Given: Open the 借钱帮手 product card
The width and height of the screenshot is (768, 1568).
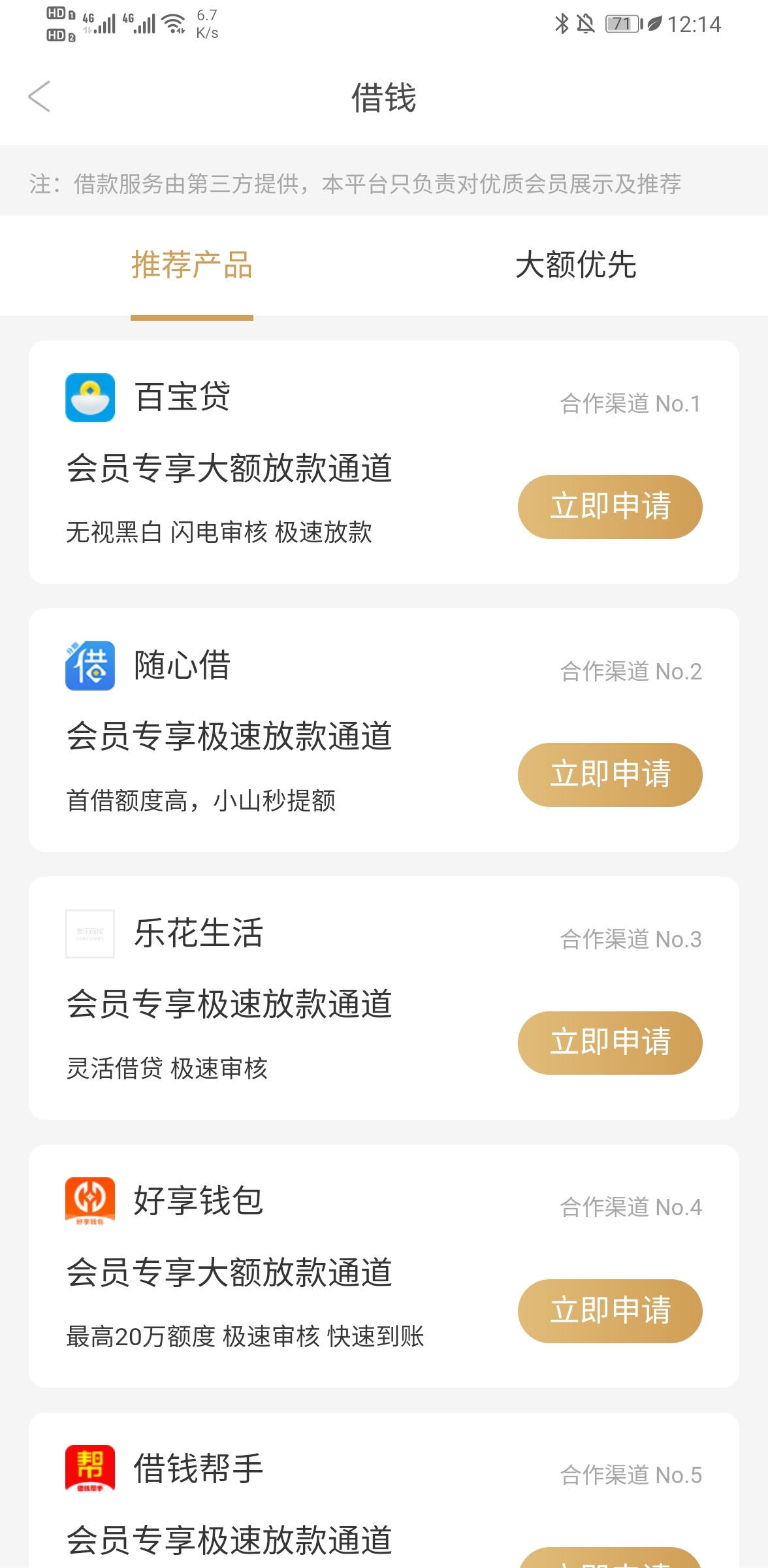Looking at the screenshot, I should coord(384,1490).
